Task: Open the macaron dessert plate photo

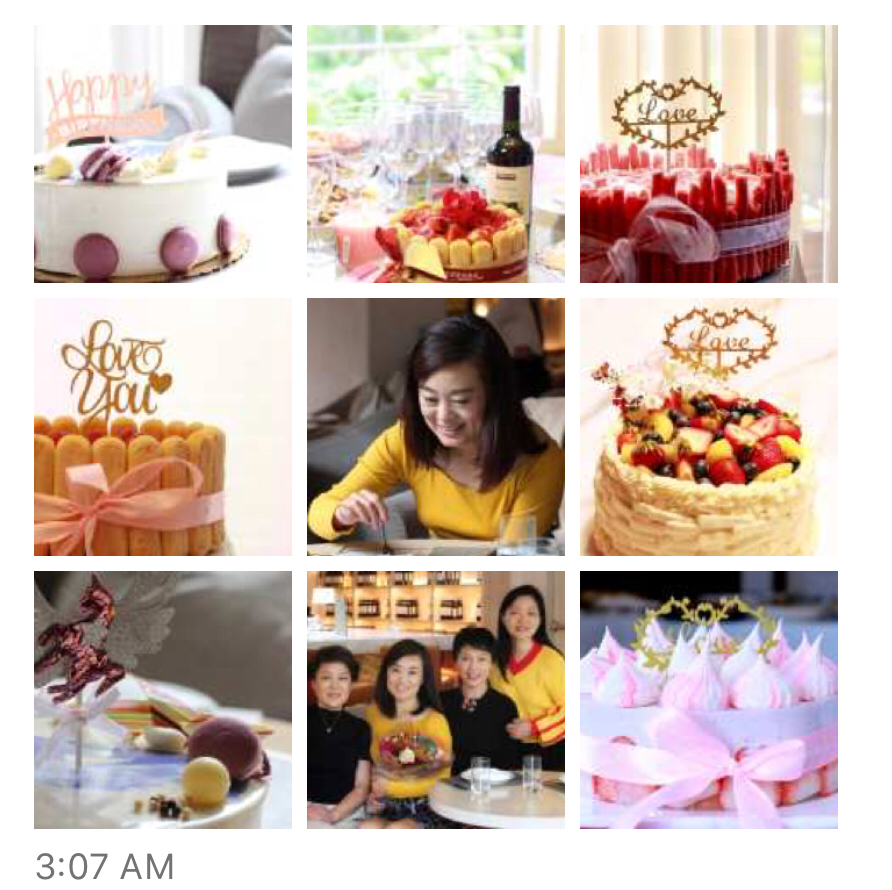Action: [163, 700]
